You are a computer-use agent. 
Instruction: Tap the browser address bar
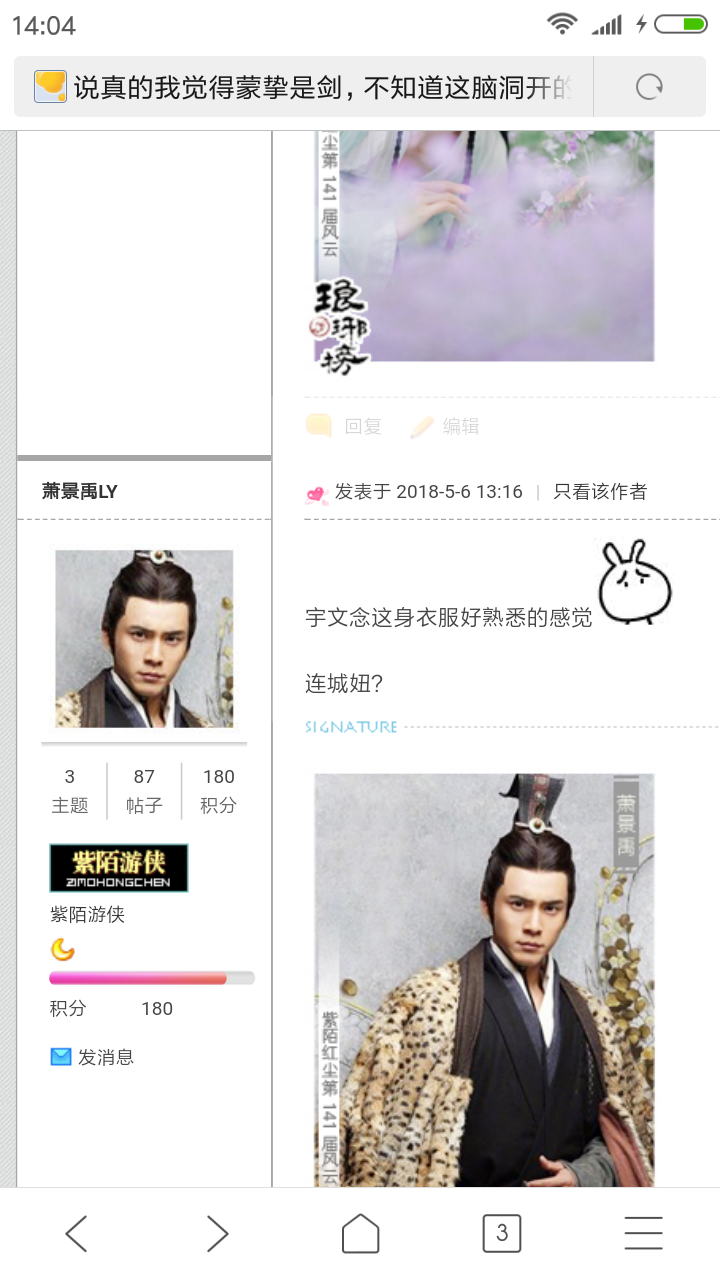(310, 87)
